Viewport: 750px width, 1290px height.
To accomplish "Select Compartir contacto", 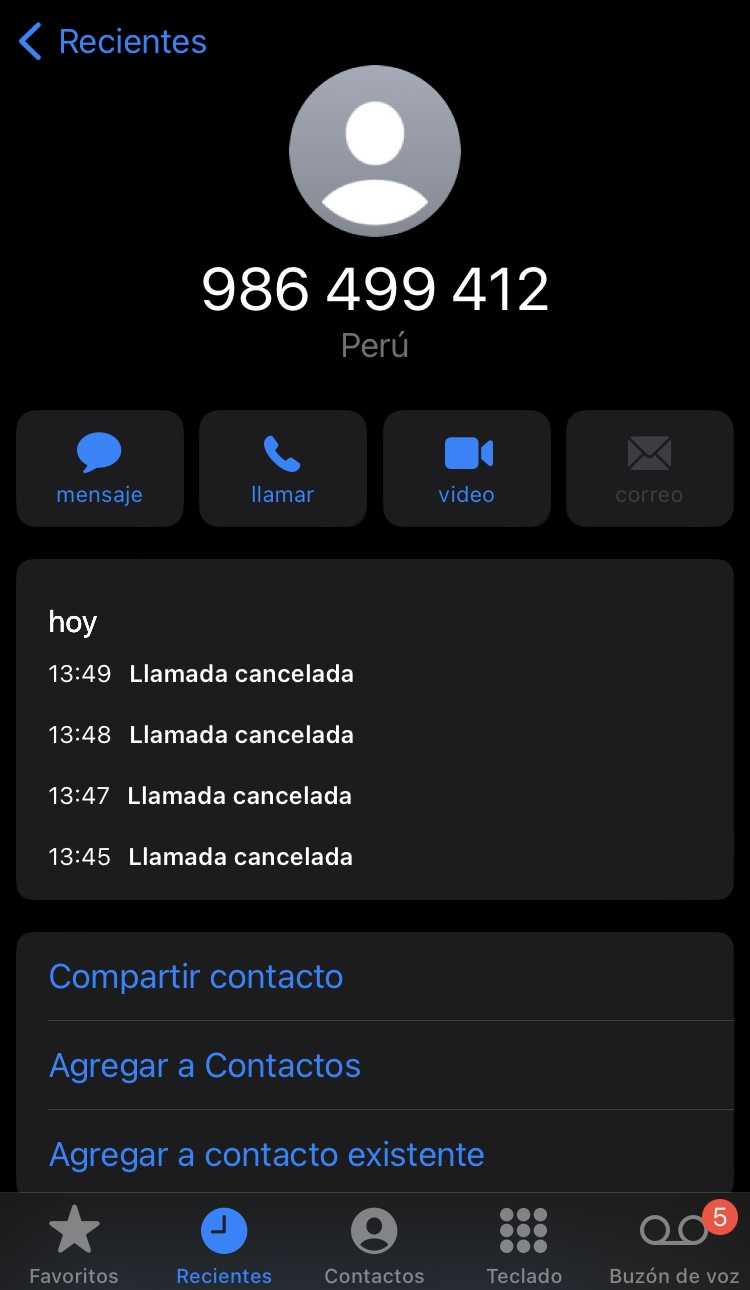I will [196, 977].
